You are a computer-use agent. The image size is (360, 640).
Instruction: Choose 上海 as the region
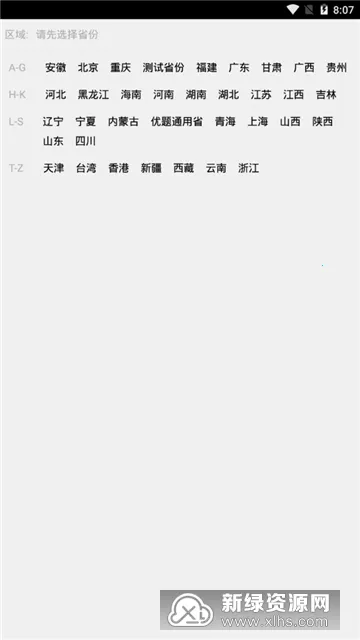point(258,122)
